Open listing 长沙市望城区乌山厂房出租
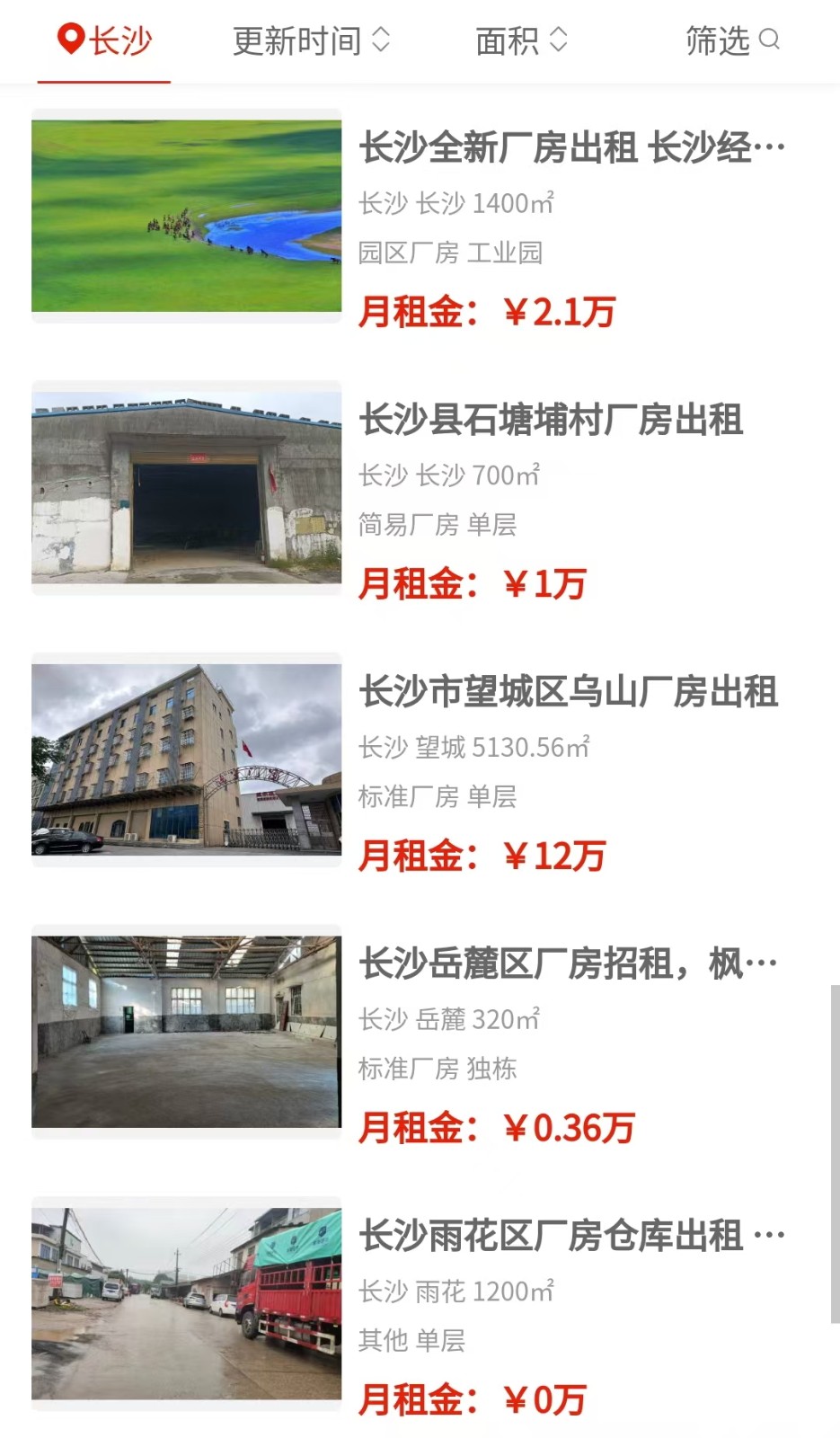 (x=568, y=692)
